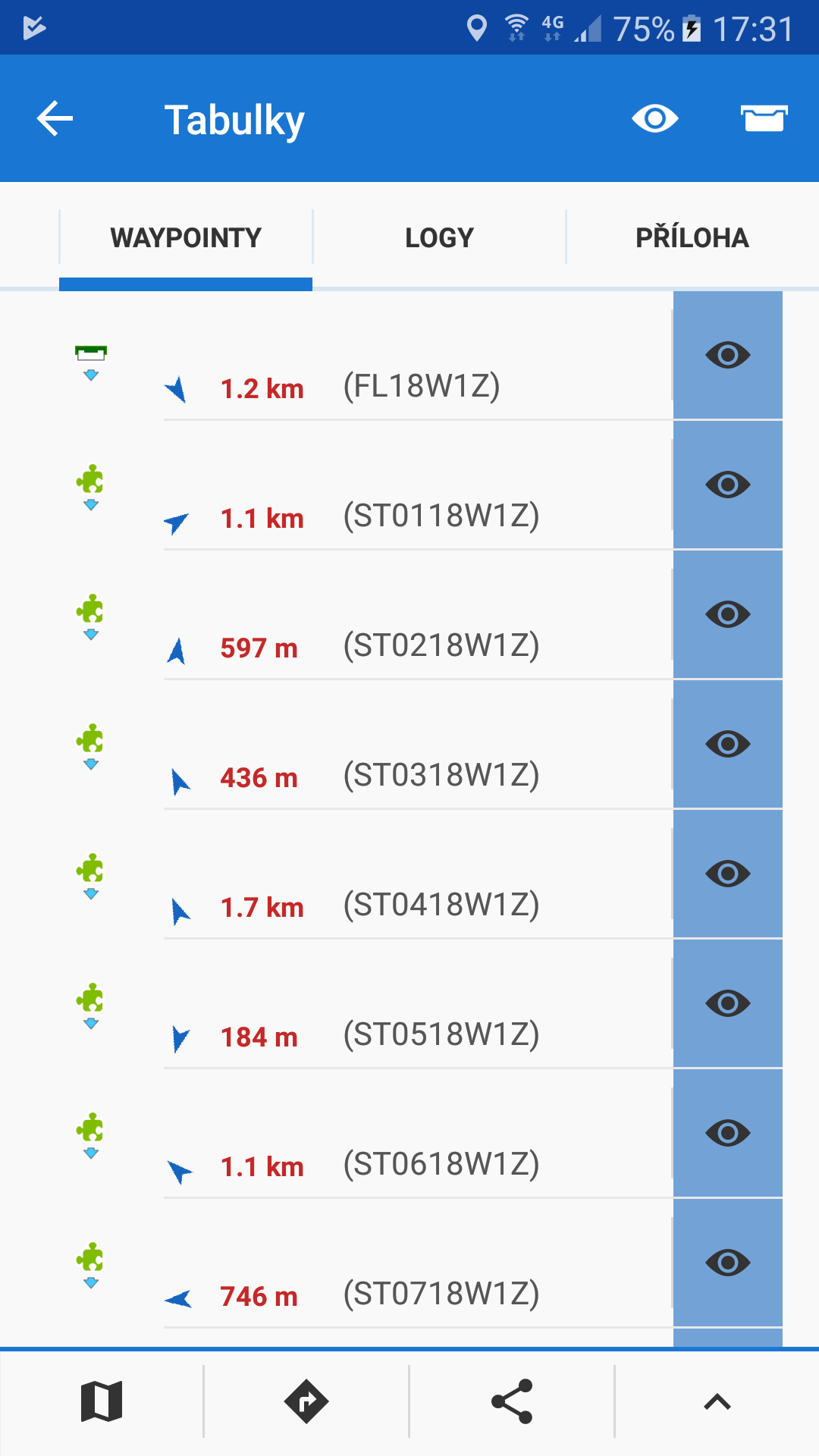
Task: Go back from the Tabulky screen
Action: (55, 119)
